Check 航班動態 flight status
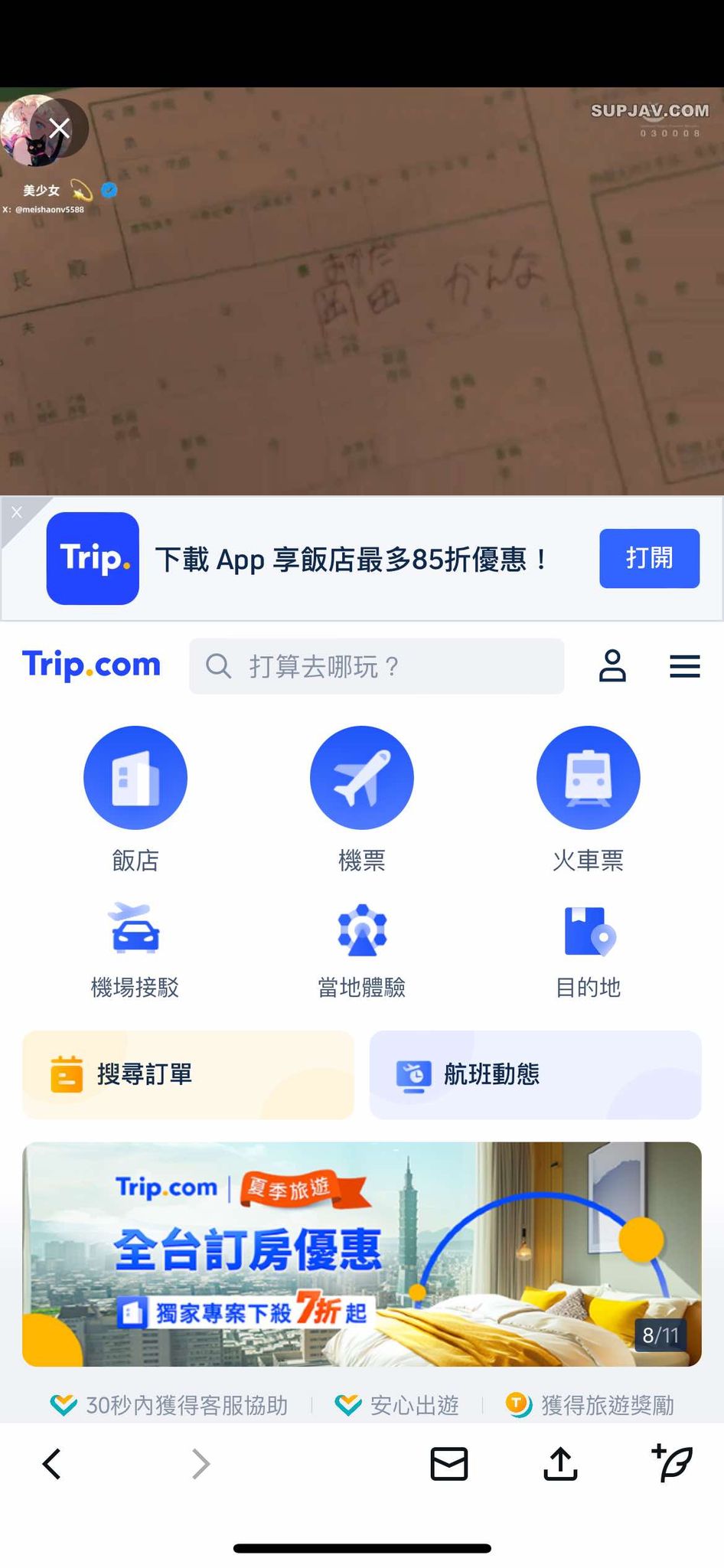Screen dimensions: 724x1568 coord(536,1075)
